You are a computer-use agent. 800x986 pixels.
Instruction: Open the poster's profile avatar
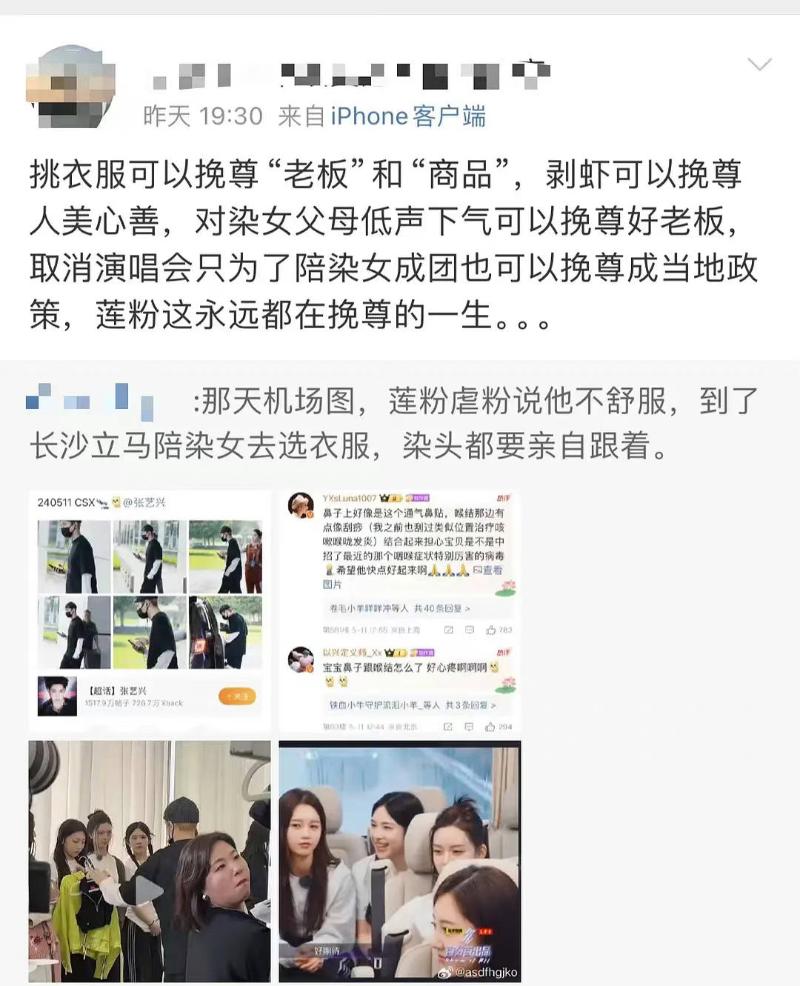[70, 85]
